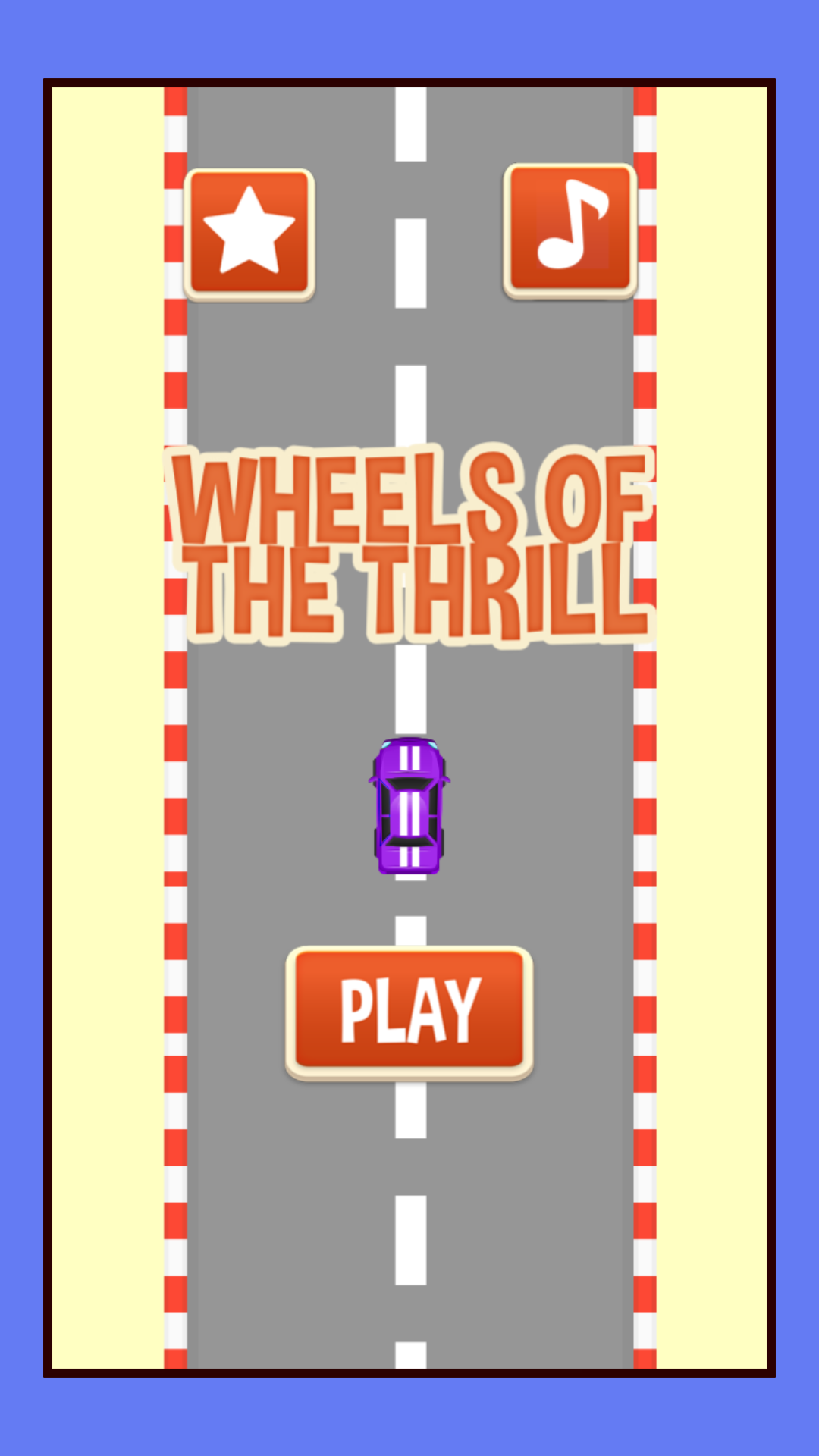Start the game with the PLAY button

(x=409, y=1012)
